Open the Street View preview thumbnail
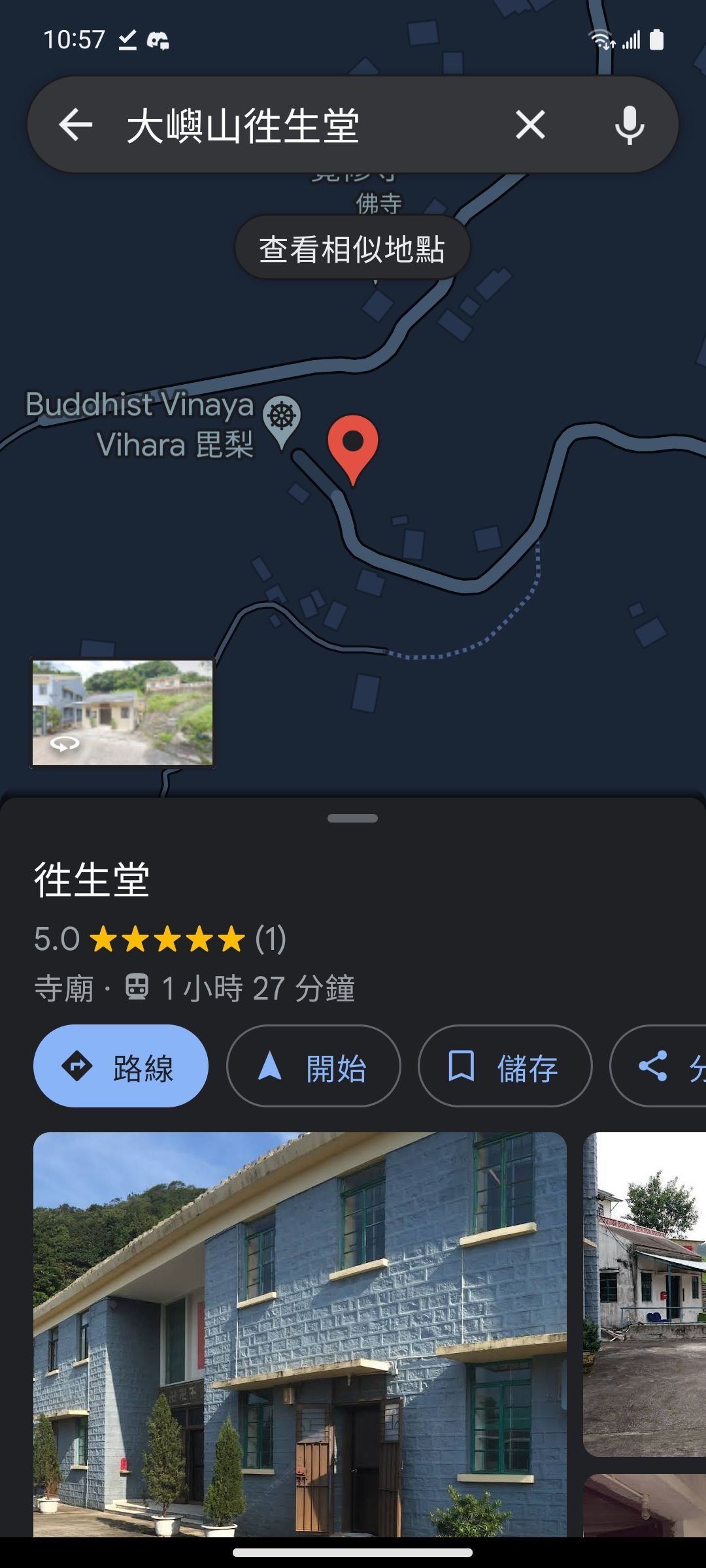This screenshot has width=706, height=1568. pos(122,712)
